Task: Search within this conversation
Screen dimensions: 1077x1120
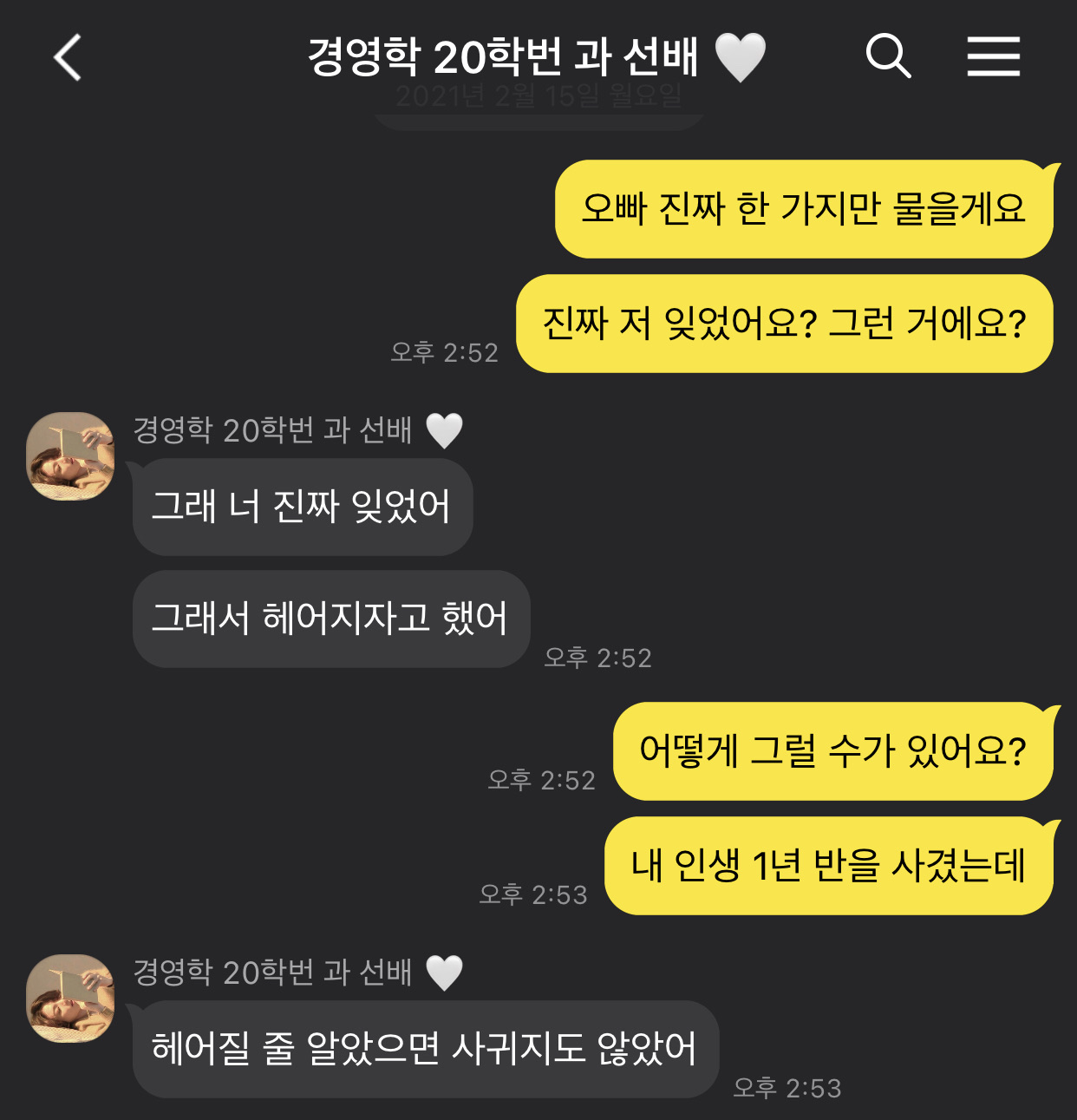Action: click(888, 57)
